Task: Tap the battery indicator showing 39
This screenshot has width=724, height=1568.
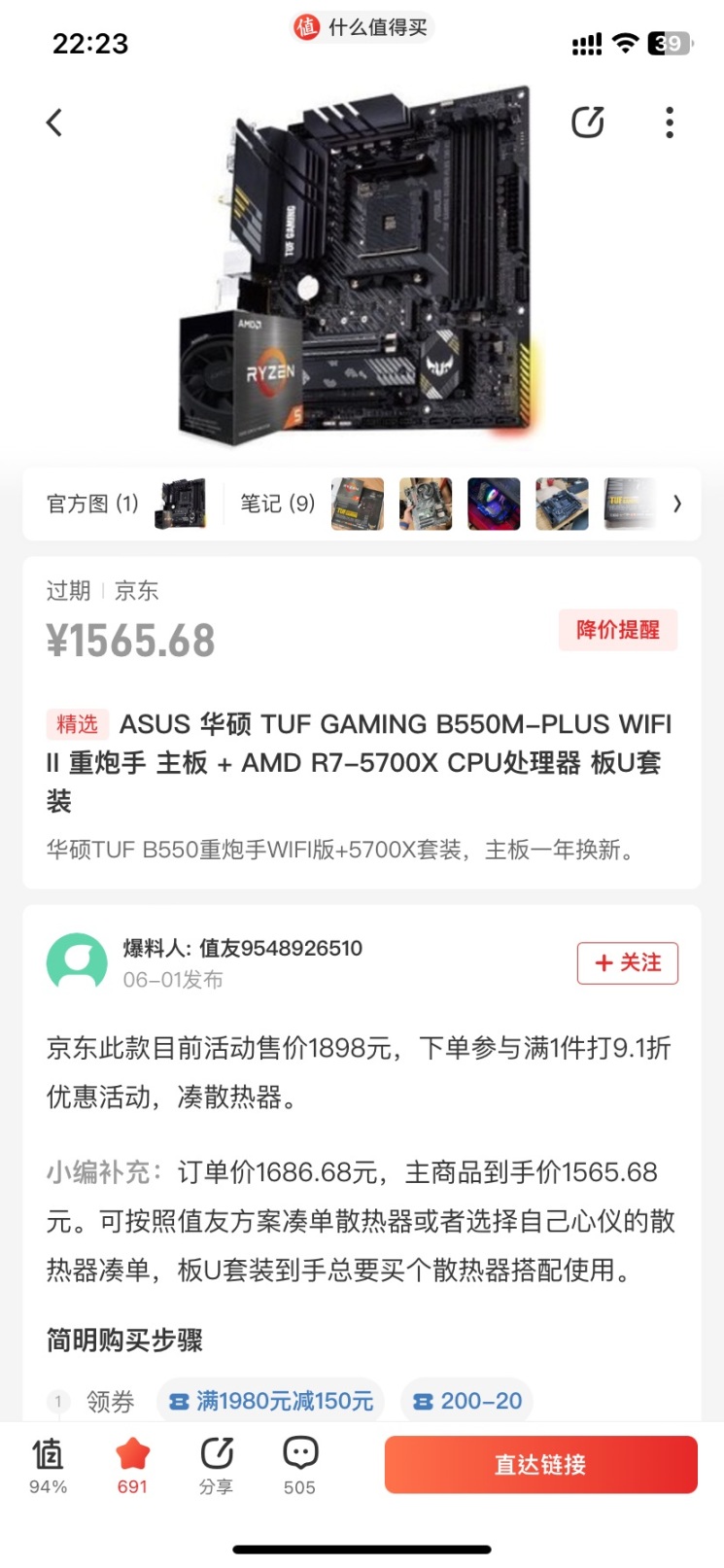Action: click(667, 43)
